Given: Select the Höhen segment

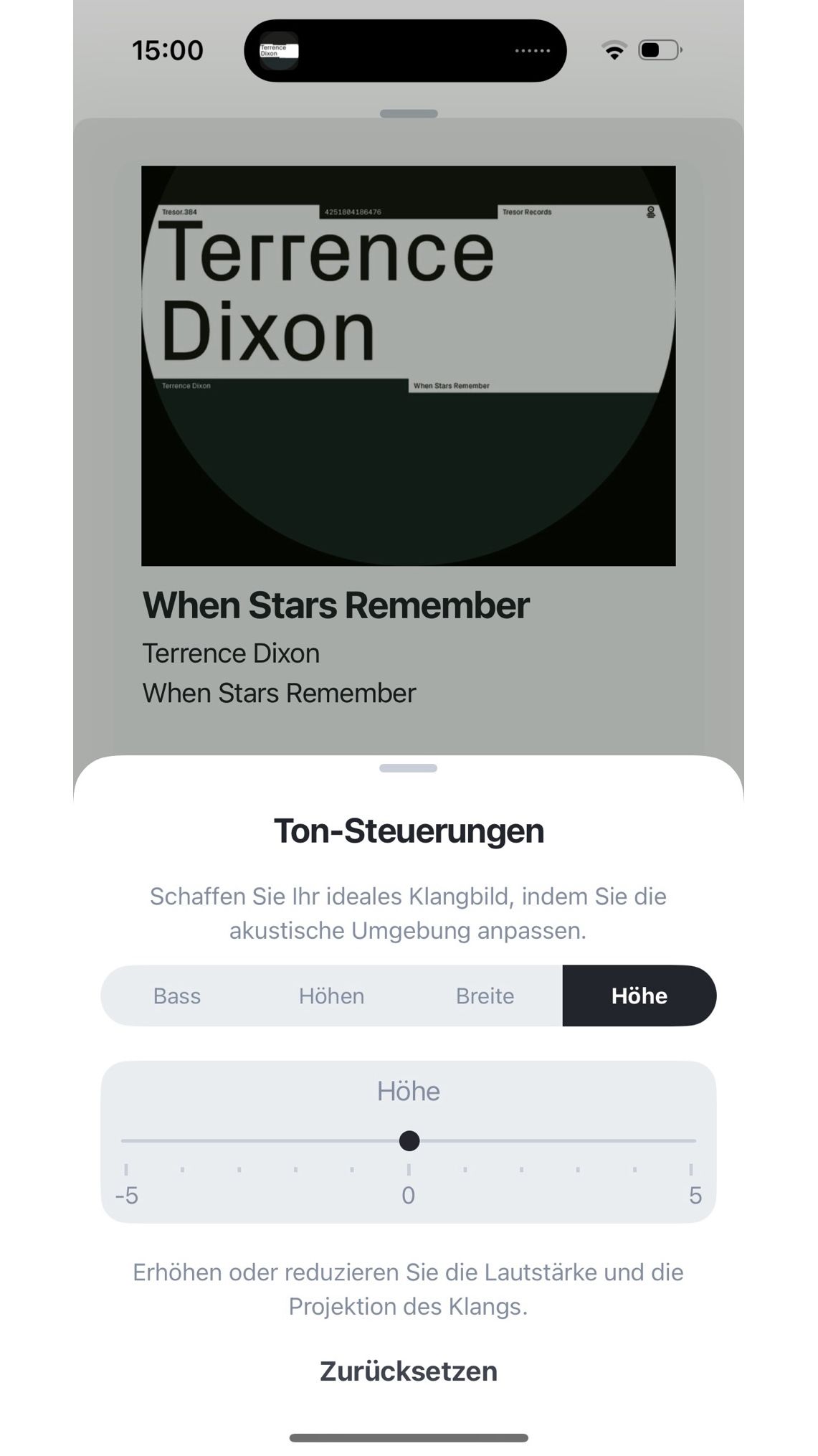Looking at the screenshot, I should [x=331, y=996].
